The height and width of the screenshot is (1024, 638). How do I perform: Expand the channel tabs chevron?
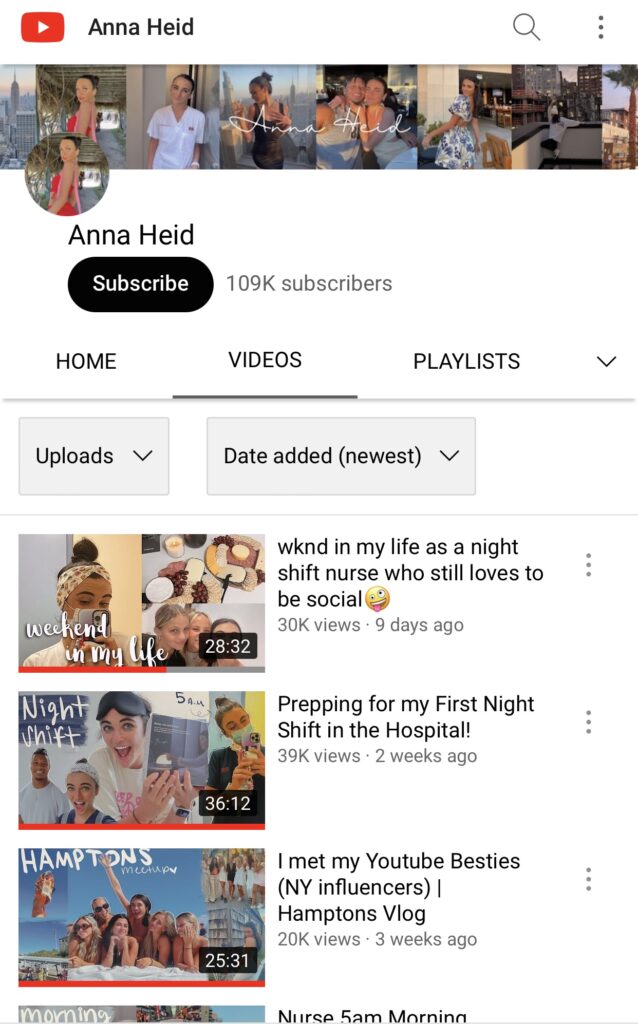[x=606, y=361]
